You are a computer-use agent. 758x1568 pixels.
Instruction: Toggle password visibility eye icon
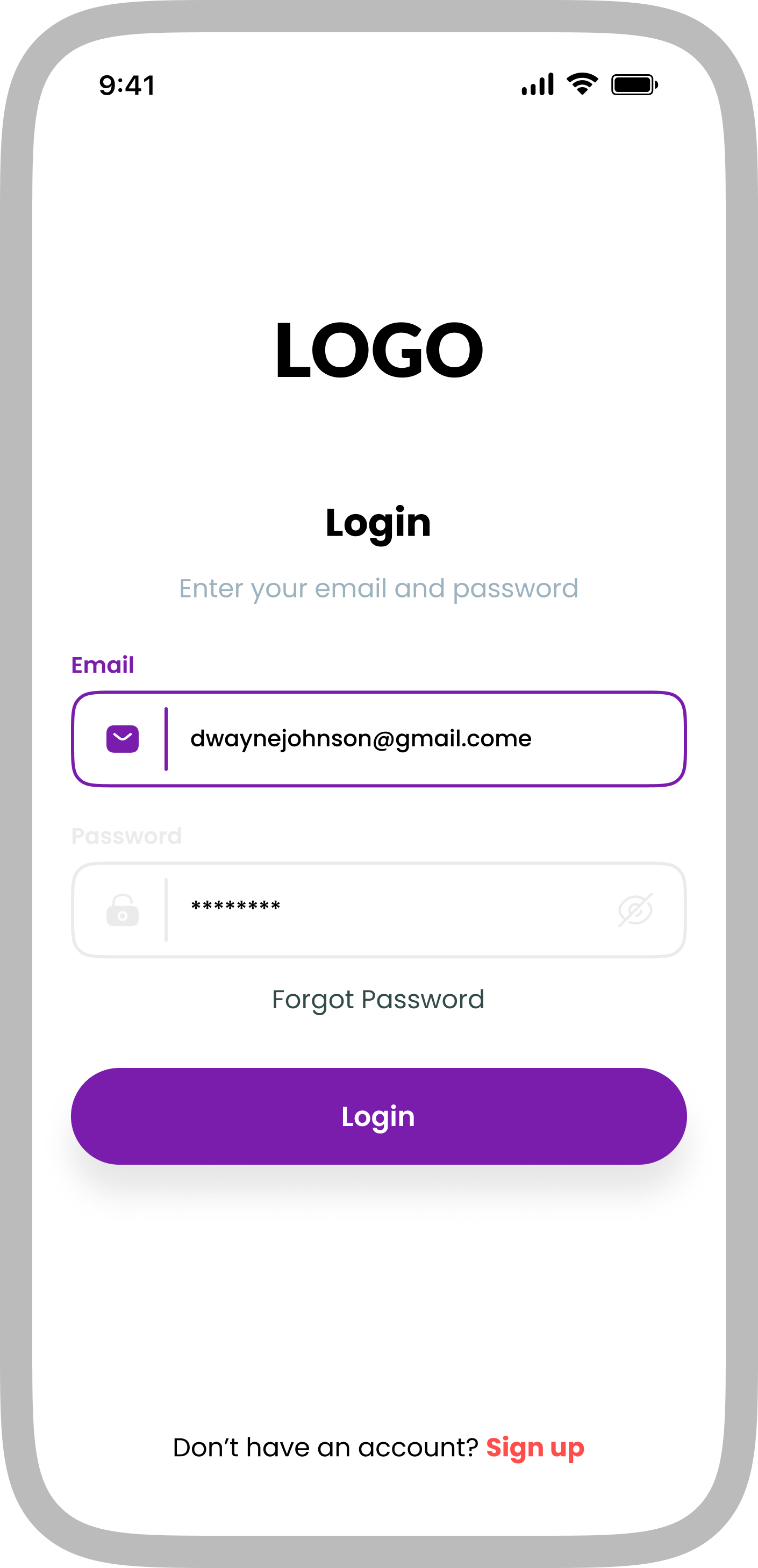[635, 910]
